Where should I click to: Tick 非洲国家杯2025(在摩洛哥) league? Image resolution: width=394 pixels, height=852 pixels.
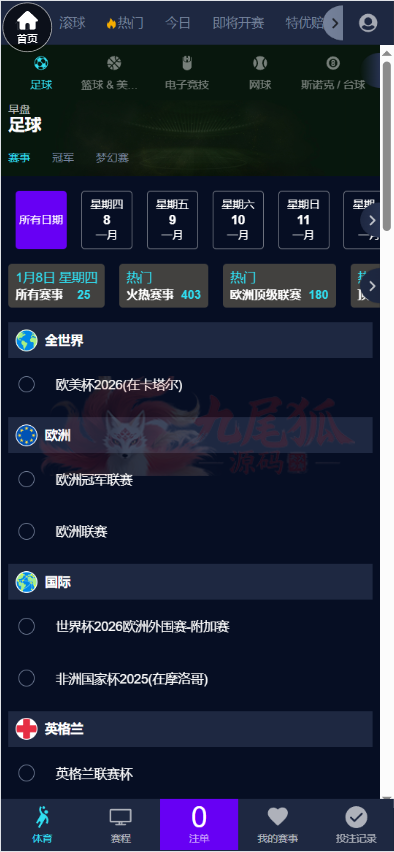27,678
